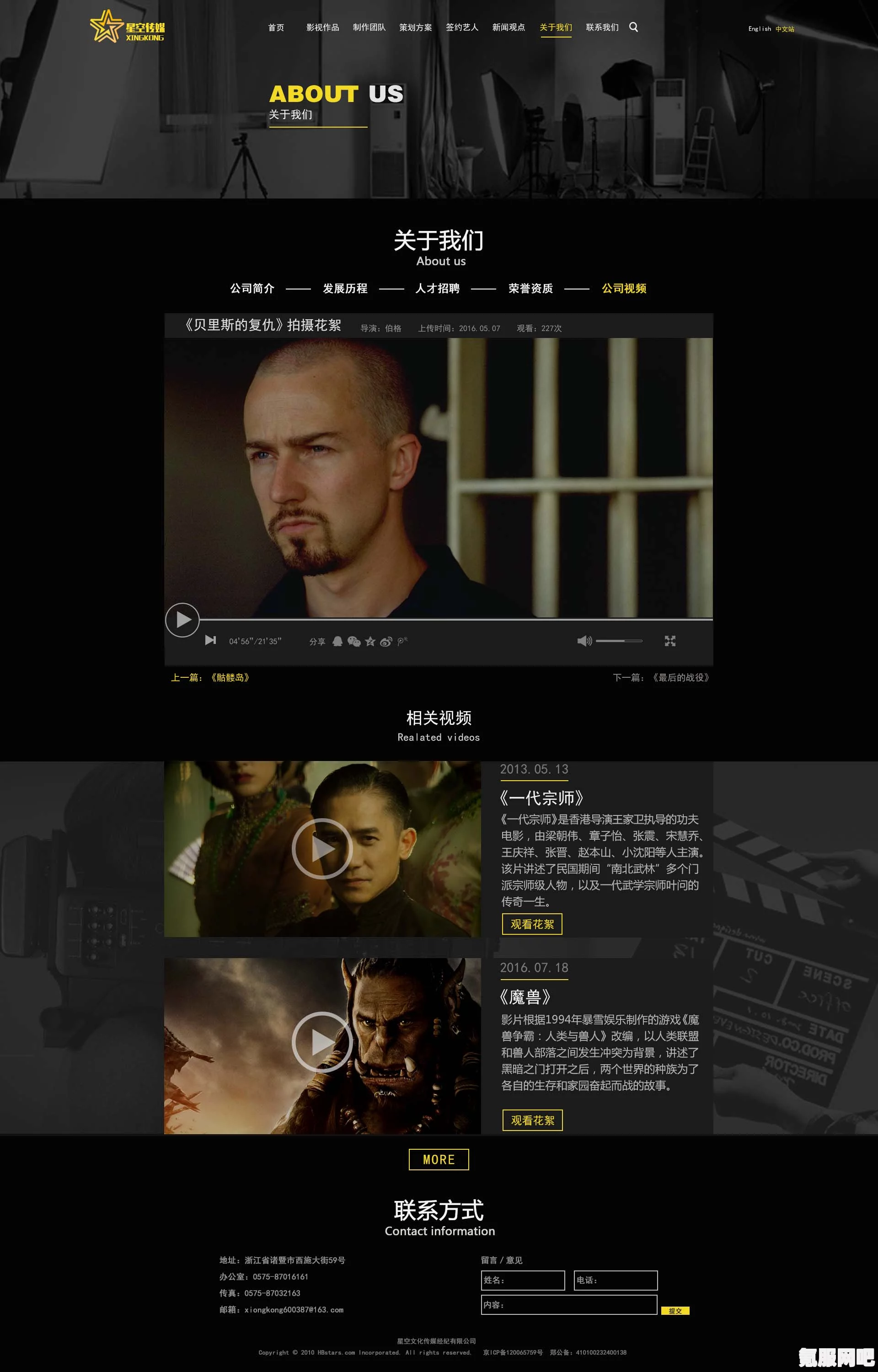
Task: Go to the 首页 nav item
Action: pos(276,27)
